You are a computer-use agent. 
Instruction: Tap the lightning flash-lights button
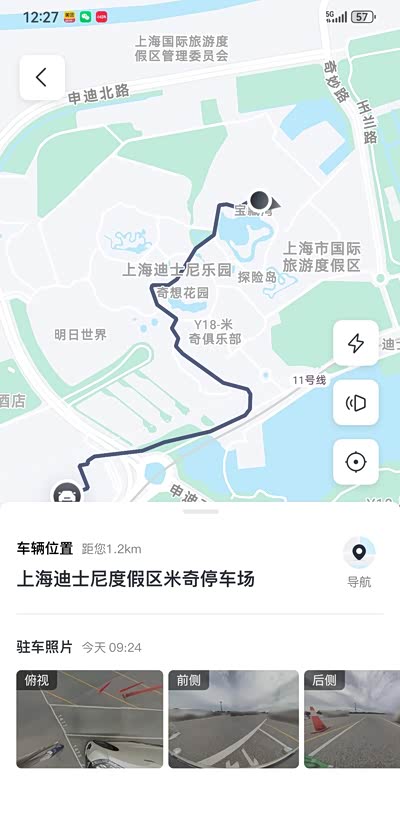pos(356,343)
